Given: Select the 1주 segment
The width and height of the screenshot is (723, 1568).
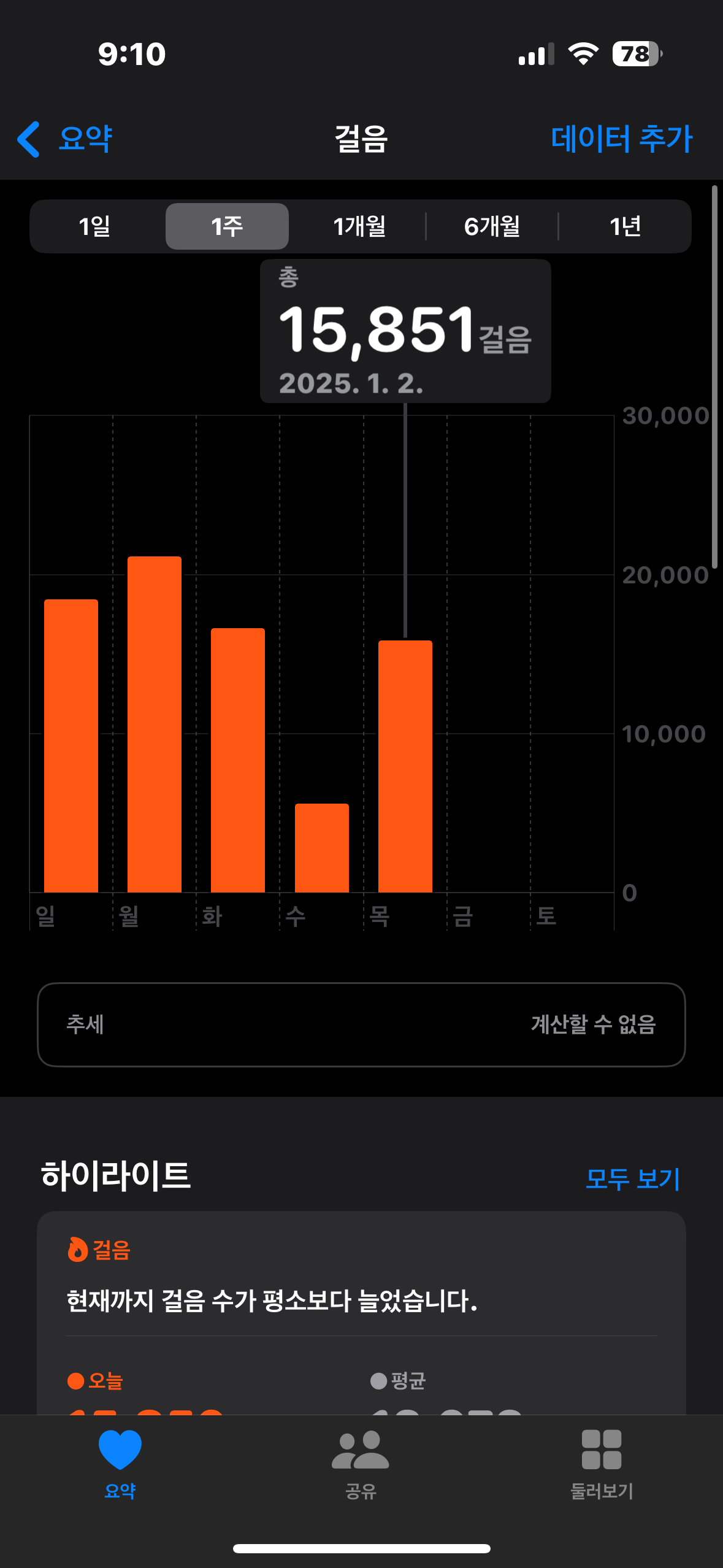Looking at the screenshot, I should [227, 226].
